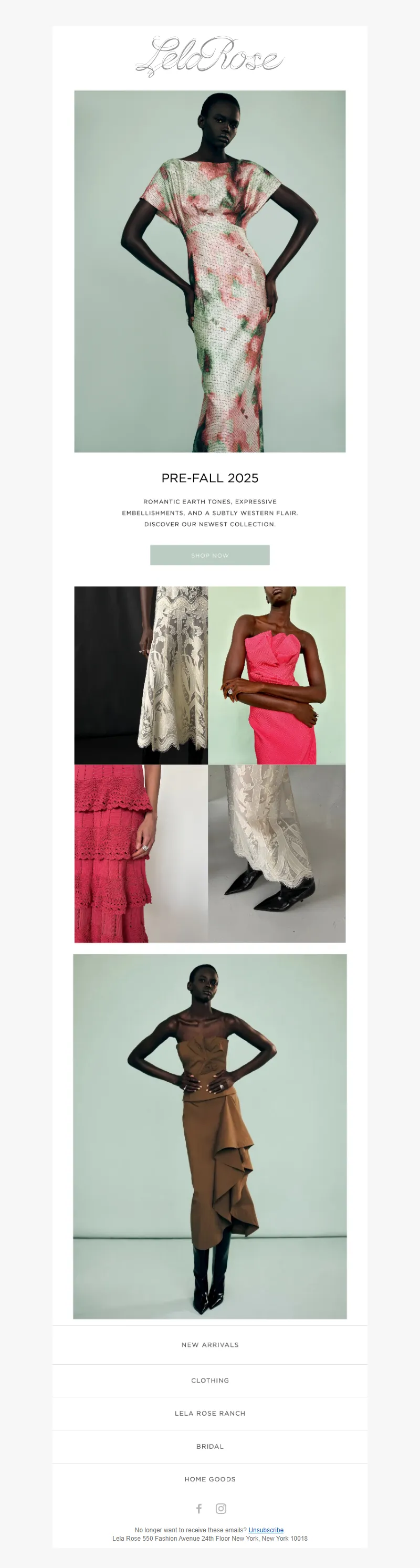The image size is (420, 1568).
Task: Open the four-photo lace and pink collage
Action: [x=209, y=764]
